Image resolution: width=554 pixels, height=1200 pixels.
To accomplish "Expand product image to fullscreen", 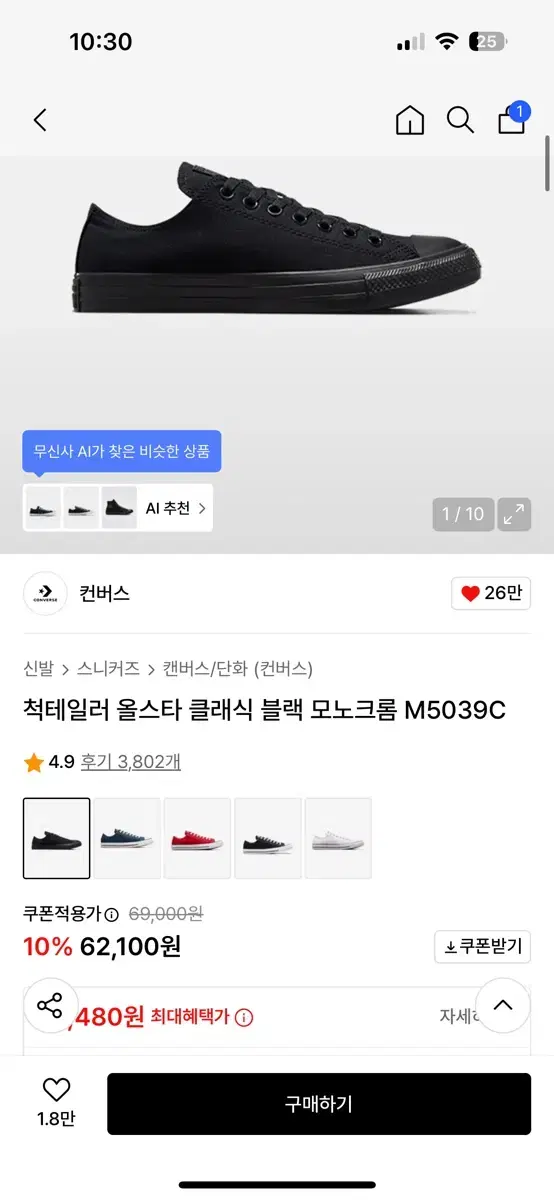I will pyautogui.click(x=514, y=515).
